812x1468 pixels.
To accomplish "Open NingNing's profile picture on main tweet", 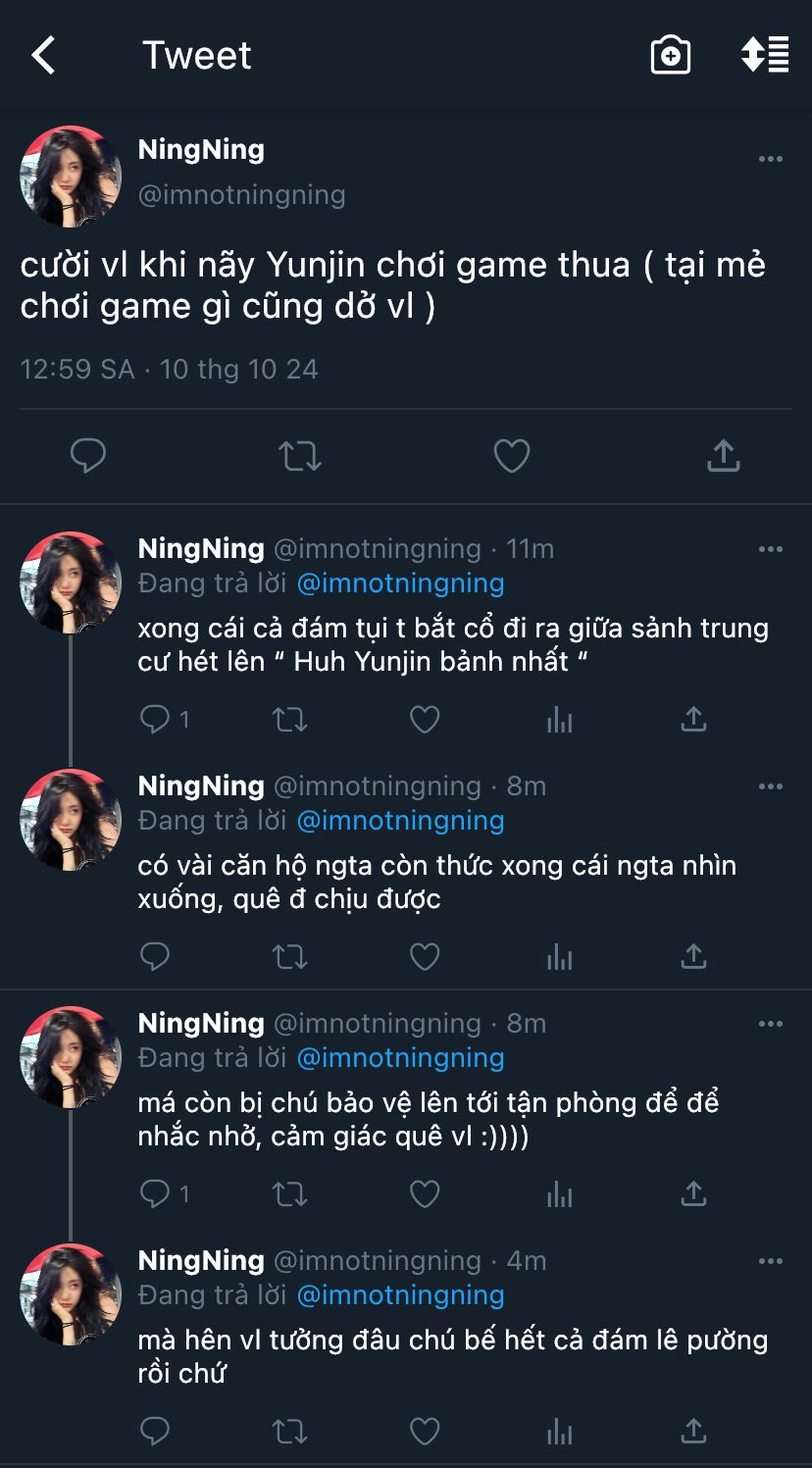I will point(71,177).
